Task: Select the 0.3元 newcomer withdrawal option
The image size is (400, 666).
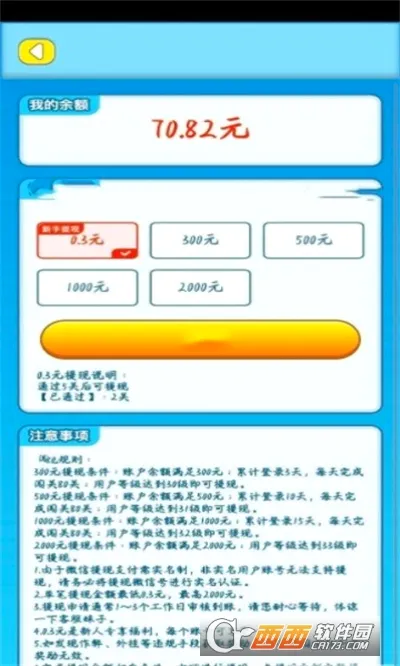Action: point(87,240)
